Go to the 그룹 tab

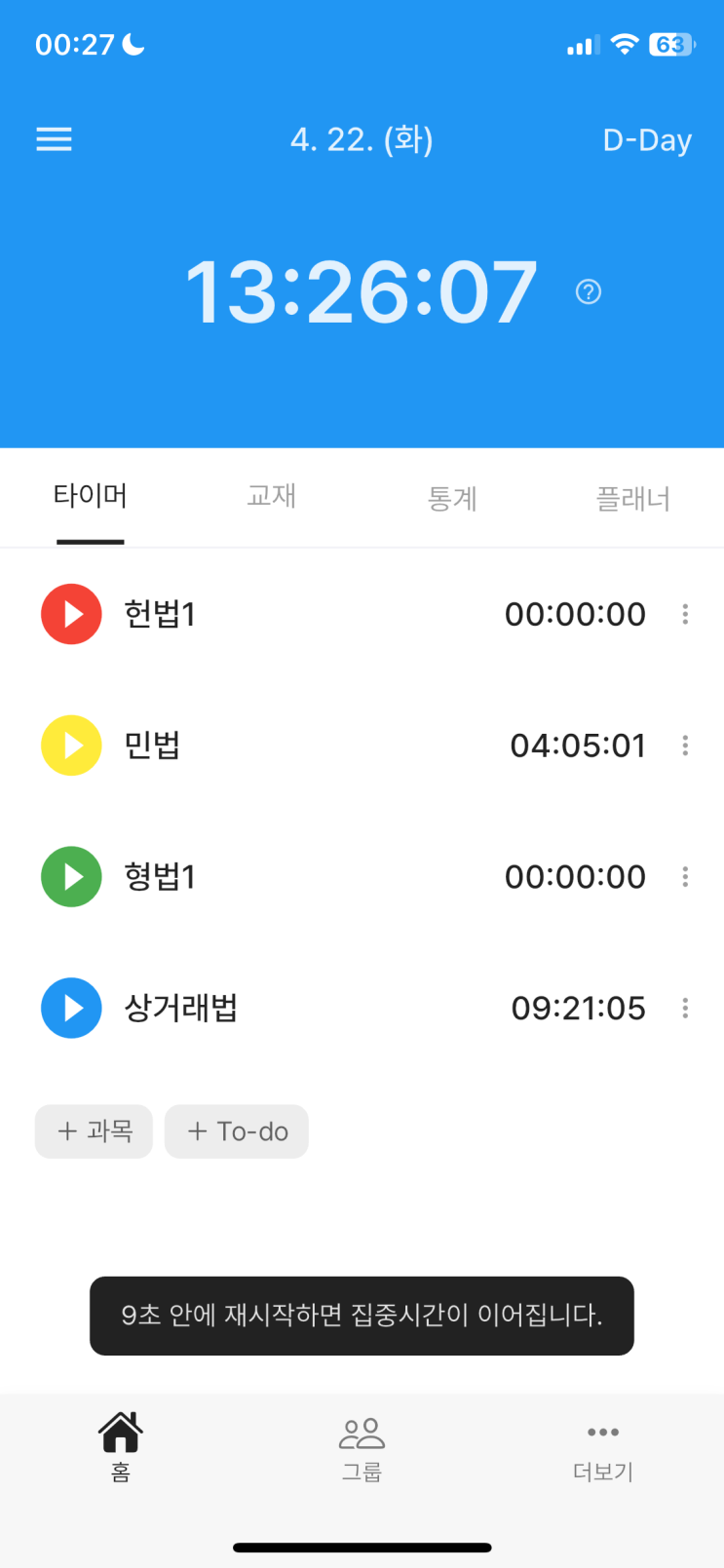(362, 1448)
